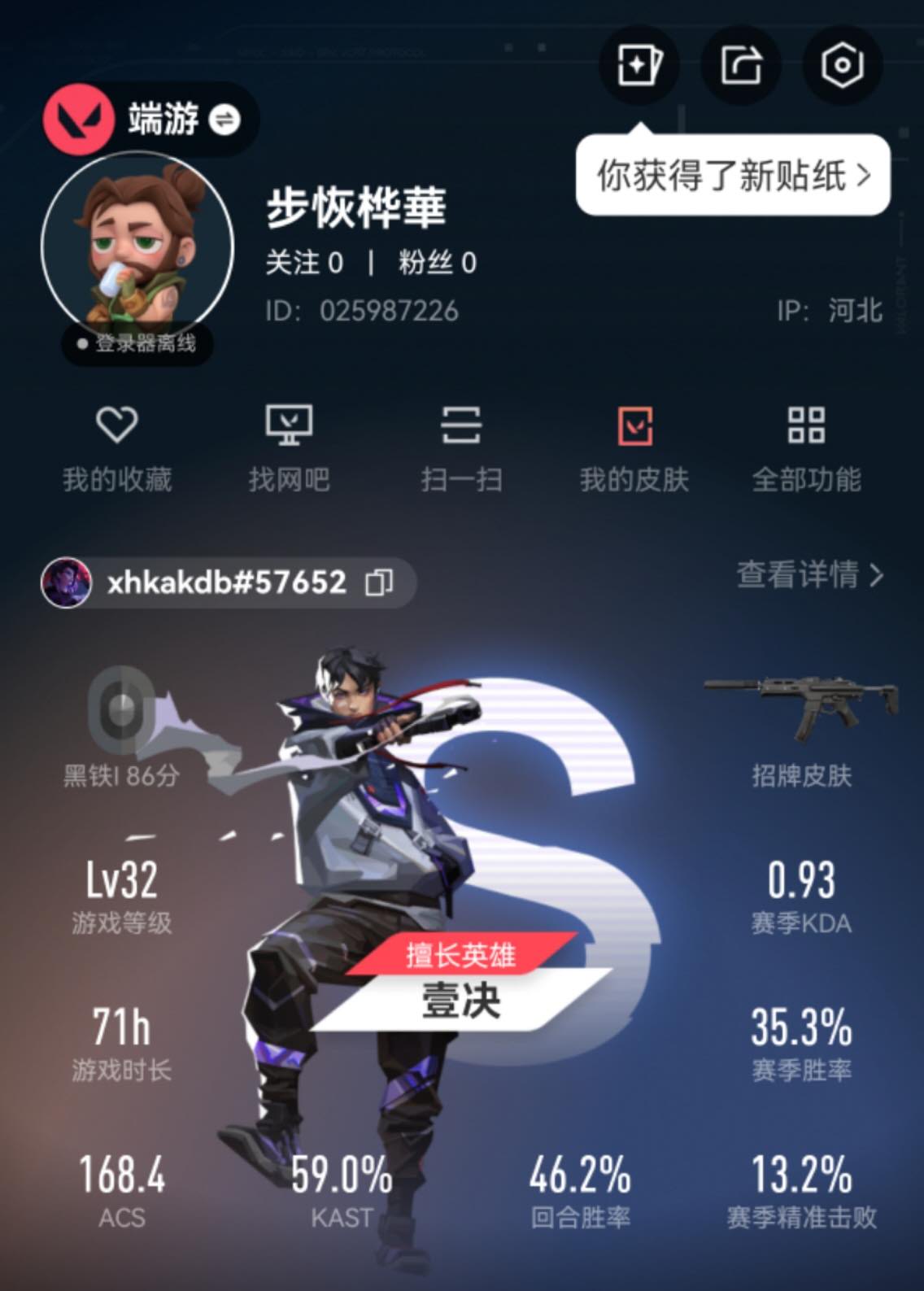Viewport: 924px width, 1291px height.
Task: Open 我的皮肤 skins
Action: [634, 448]
